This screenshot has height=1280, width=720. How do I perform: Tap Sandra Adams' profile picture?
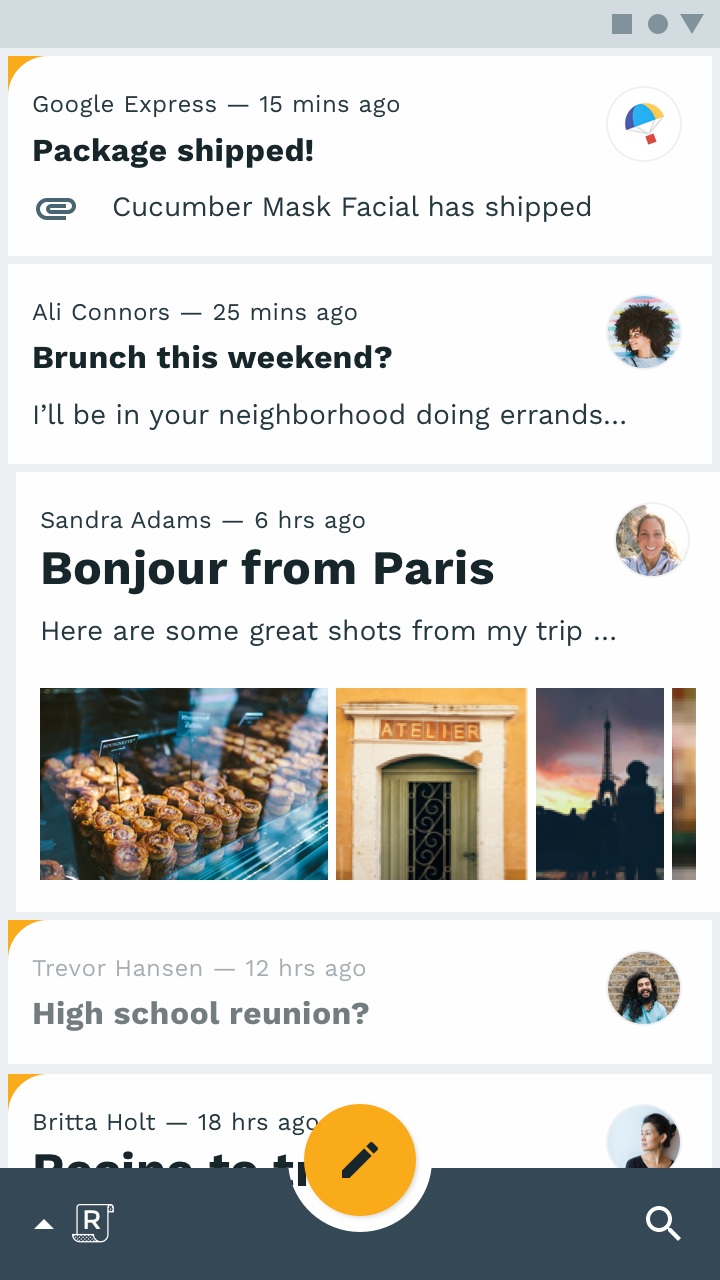tap(652, 540)
